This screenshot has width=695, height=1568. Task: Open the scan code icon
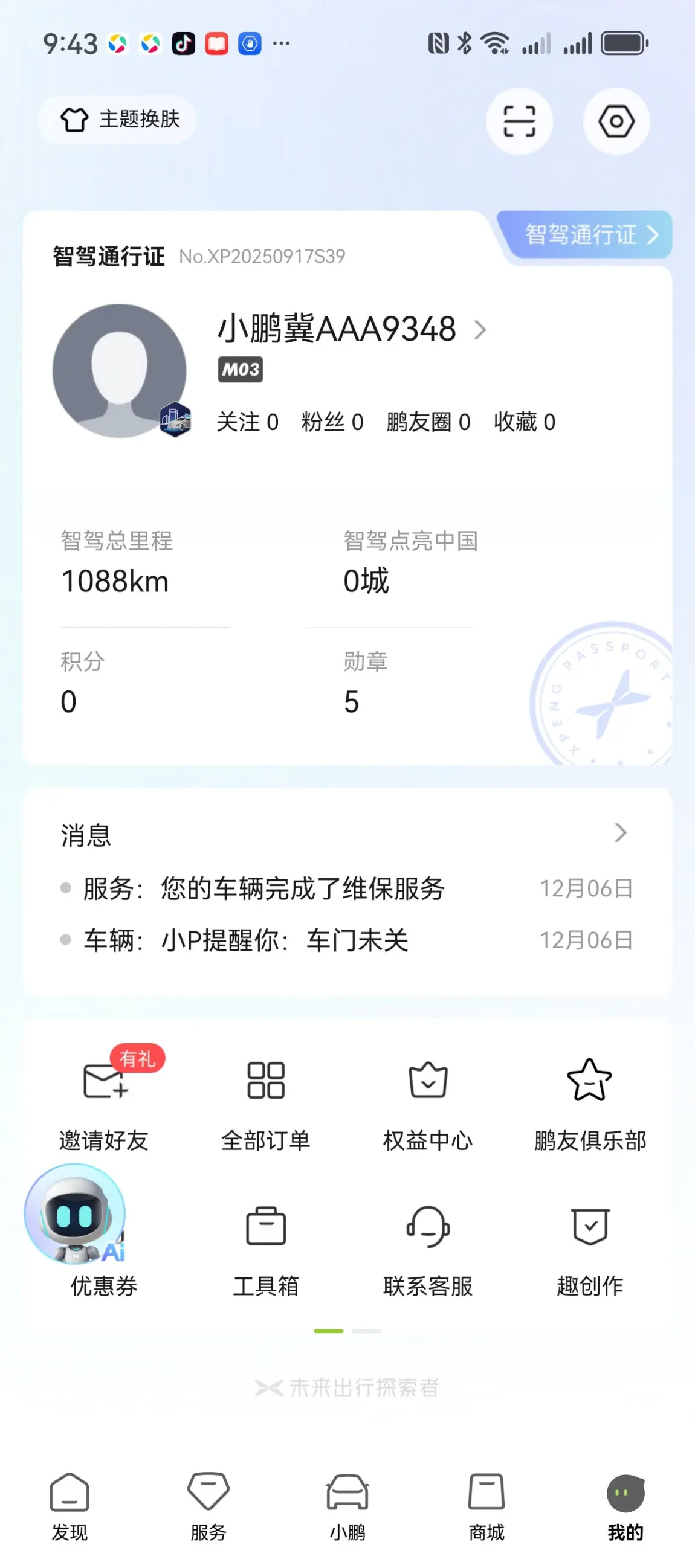(519, 121)
